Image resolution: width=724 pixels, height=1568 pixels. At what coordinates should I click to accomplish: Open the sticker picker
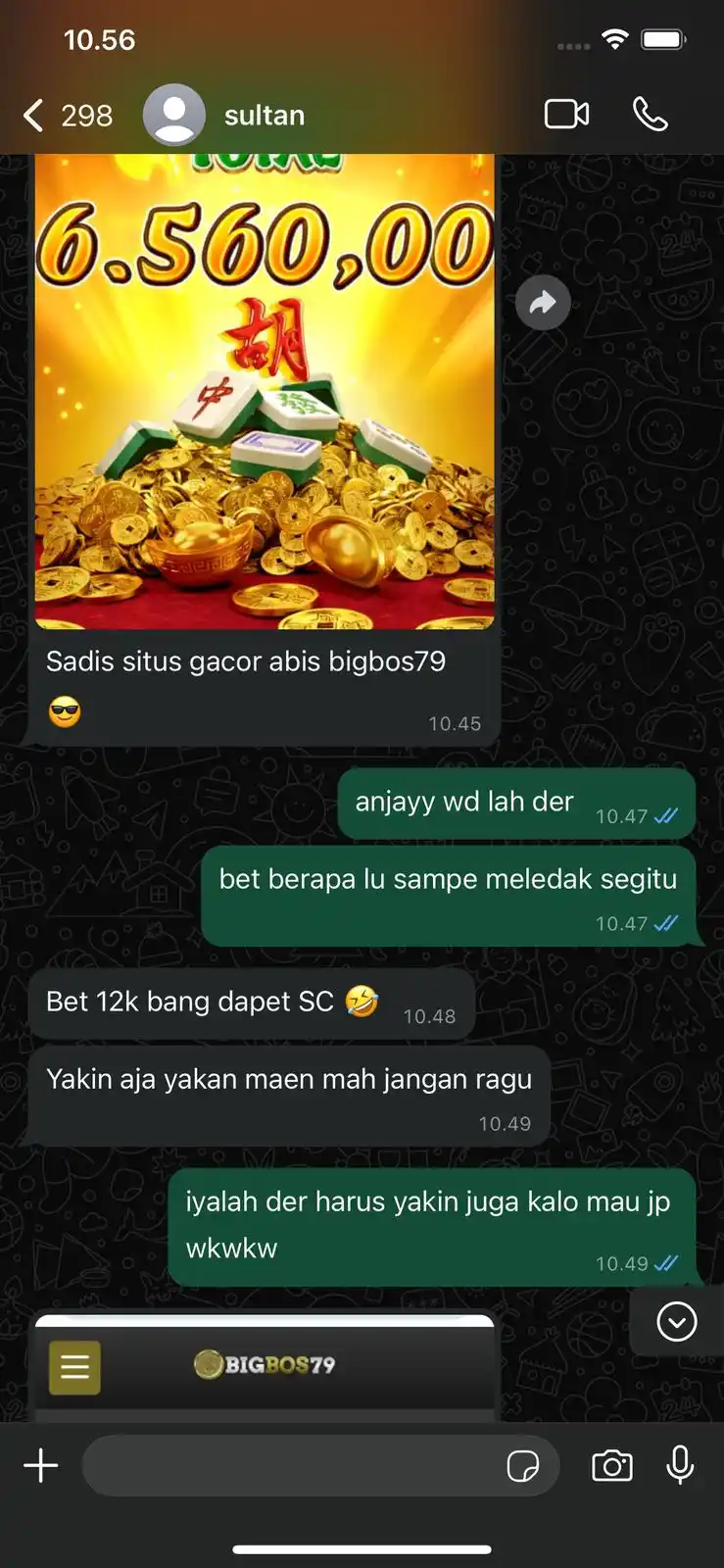click(x=522, y=1466)
